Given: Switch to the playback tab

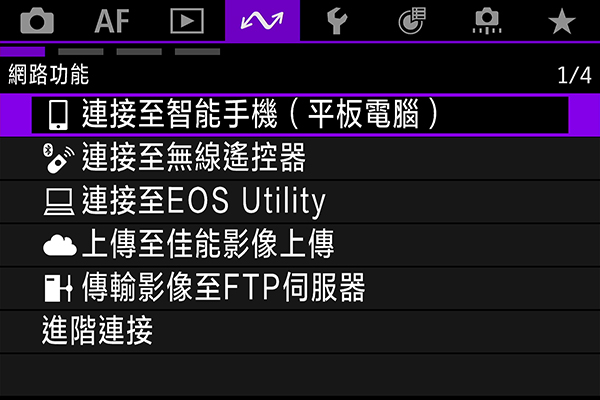Looking at the screenshot, I should click(x=187, y=20).
